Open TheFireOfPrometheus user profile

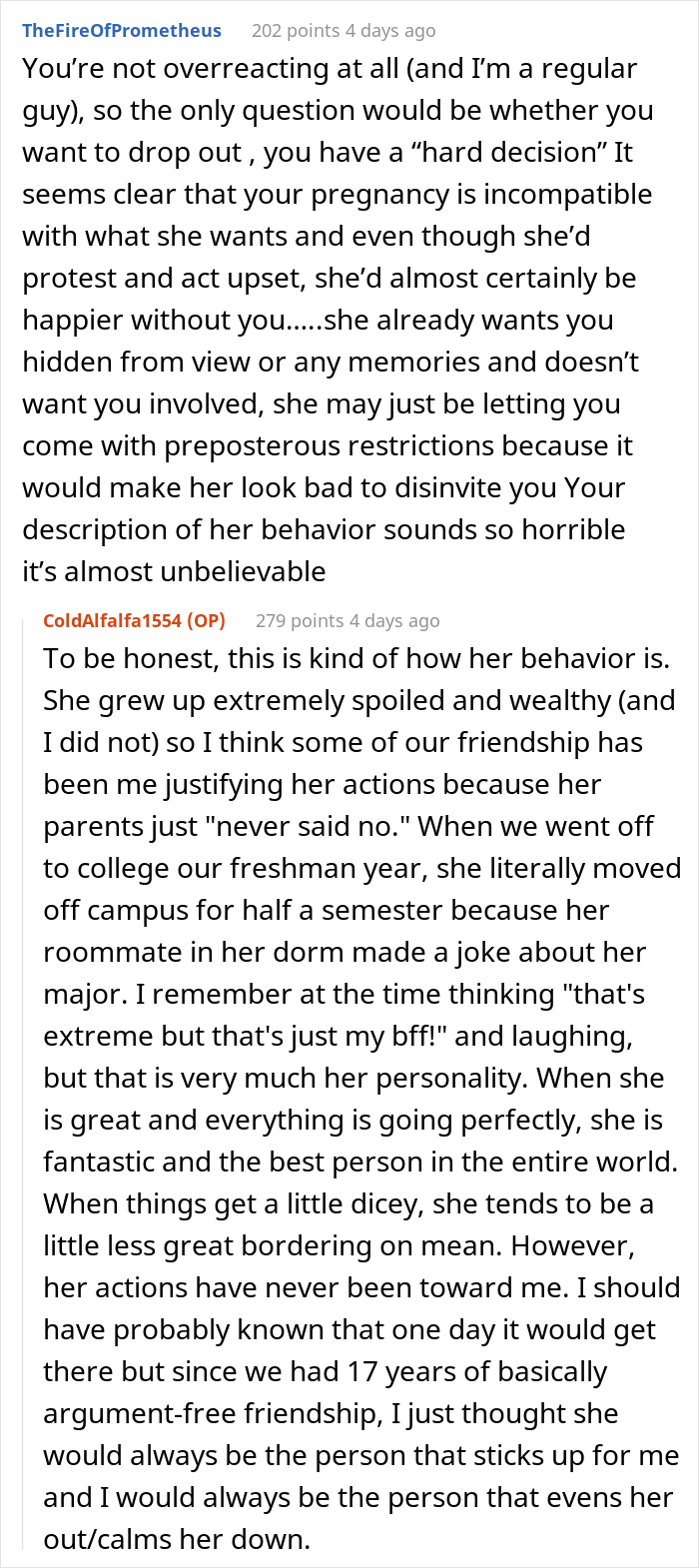pyautogui.click(x=122, y=30)
